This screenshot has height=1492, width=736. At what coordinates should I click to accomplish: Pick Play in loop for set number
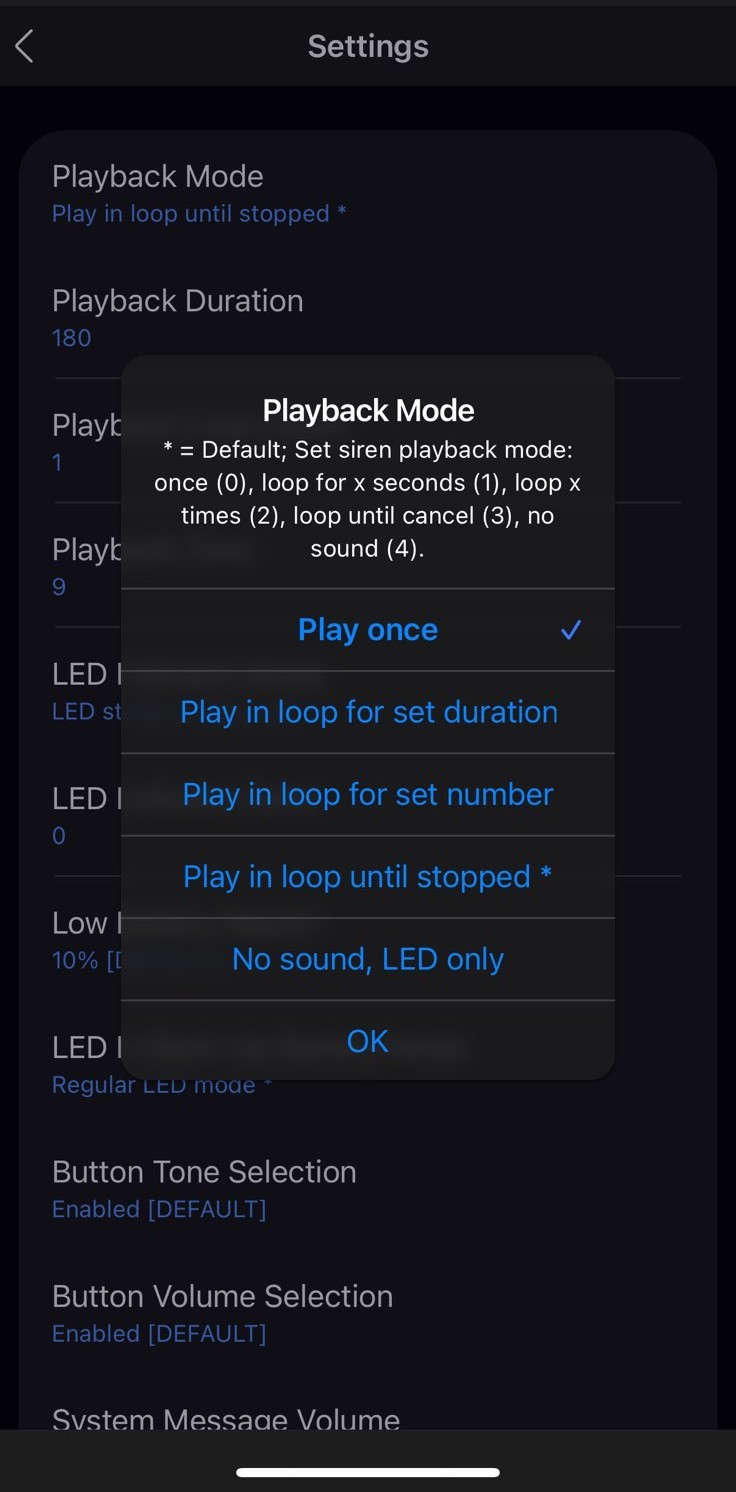(x=368, y=794)
